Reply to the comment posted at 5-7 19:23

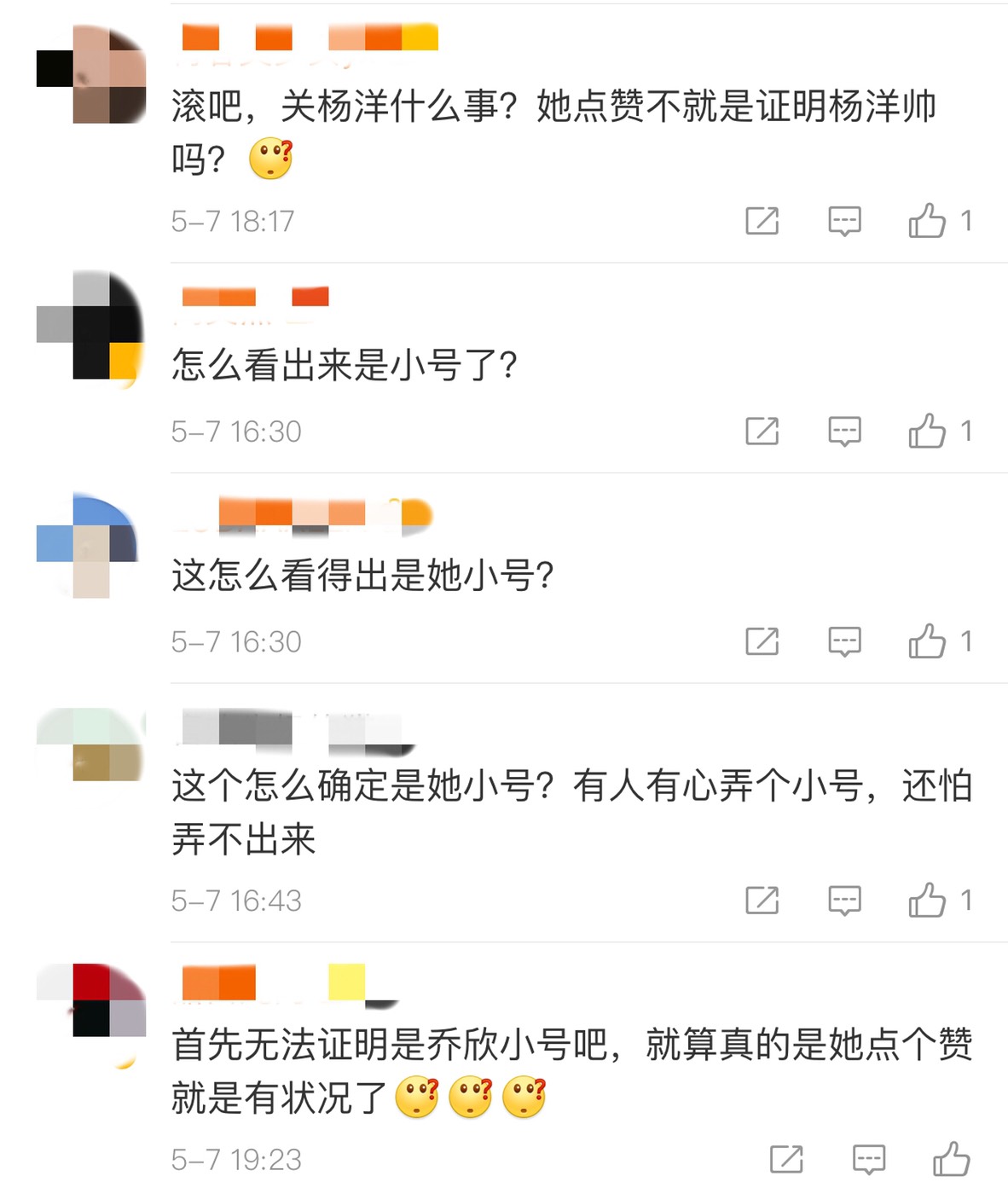point(869,1159)
